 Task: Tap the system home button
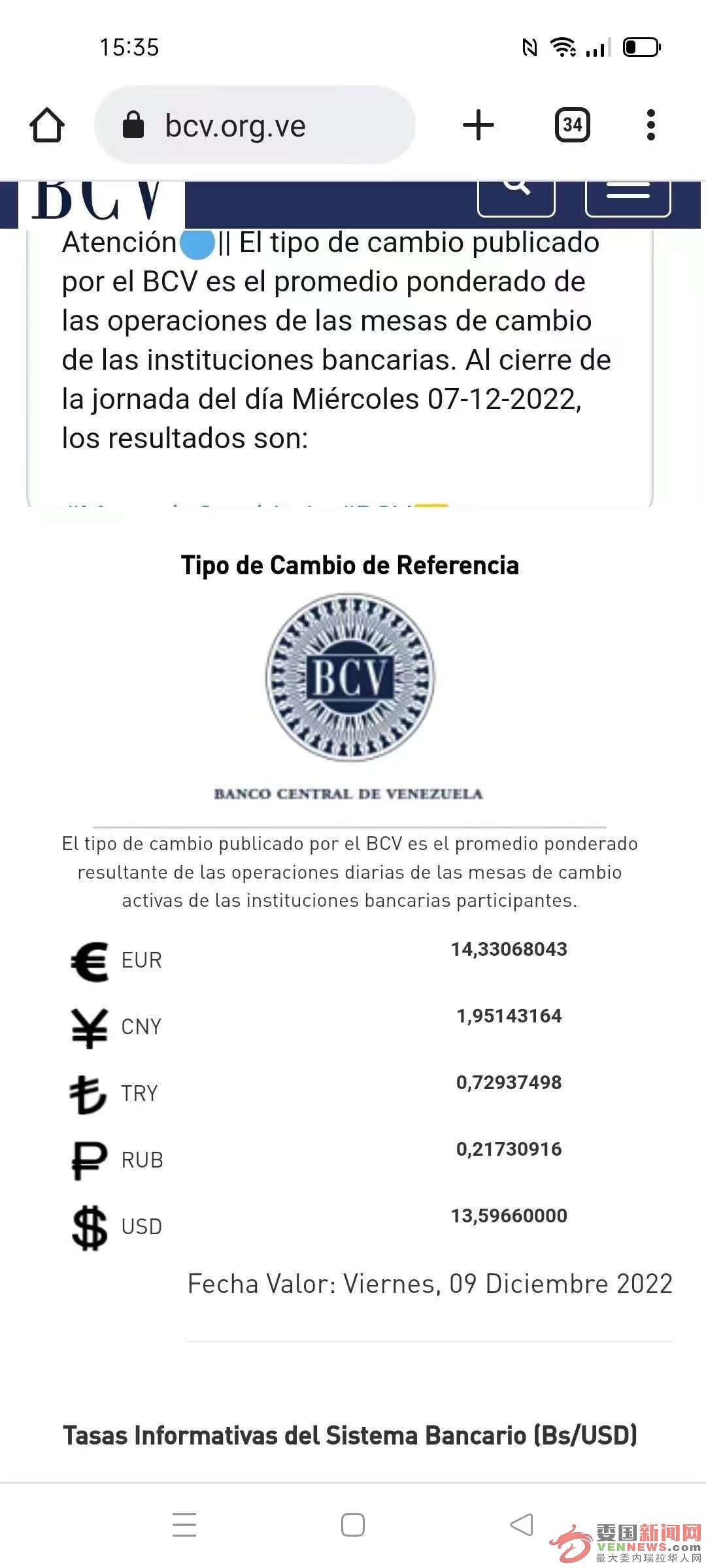[x=353, y=1525]
